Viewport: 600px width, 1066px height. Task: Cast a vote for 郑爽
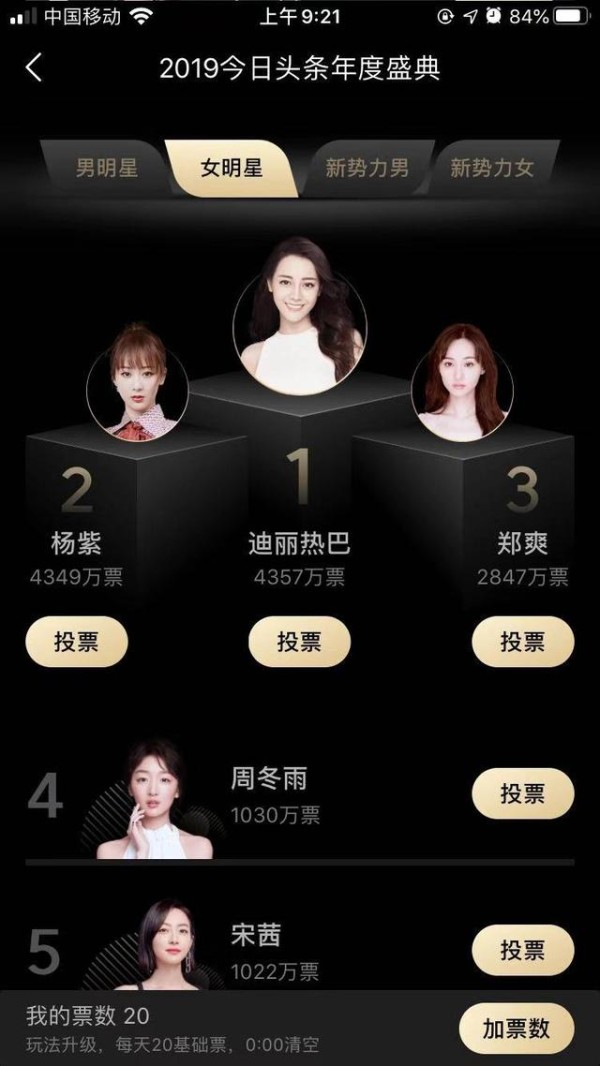[x=522, y=641]
